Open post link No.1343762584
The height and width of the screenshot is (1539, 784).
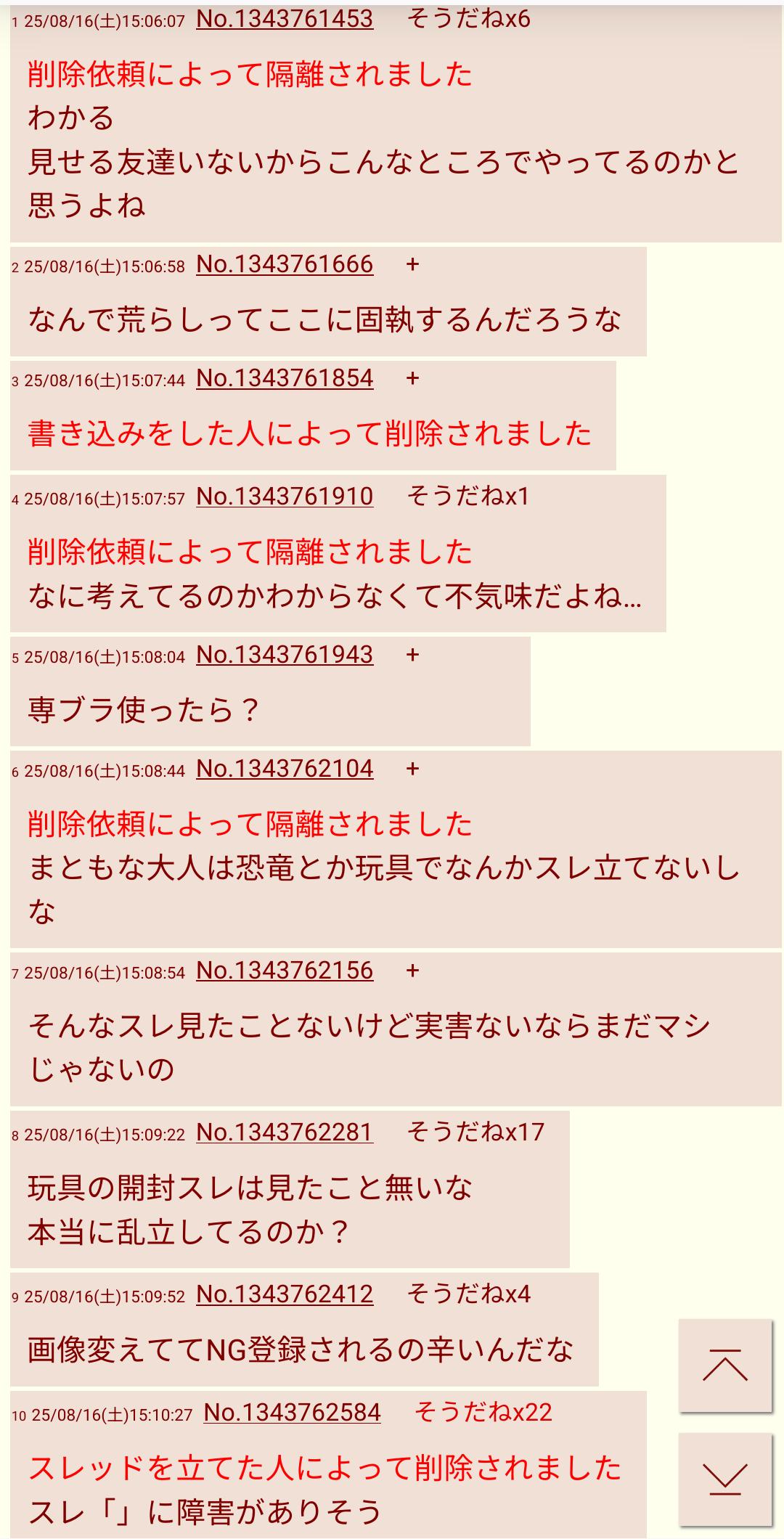pyautogui.click(x=292, y=1413)
